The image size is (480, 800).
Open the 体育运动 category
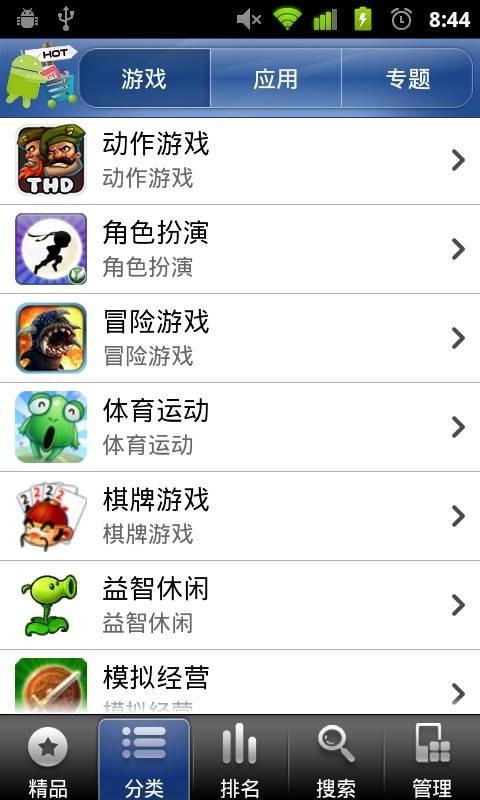click(x=240, y=427)
